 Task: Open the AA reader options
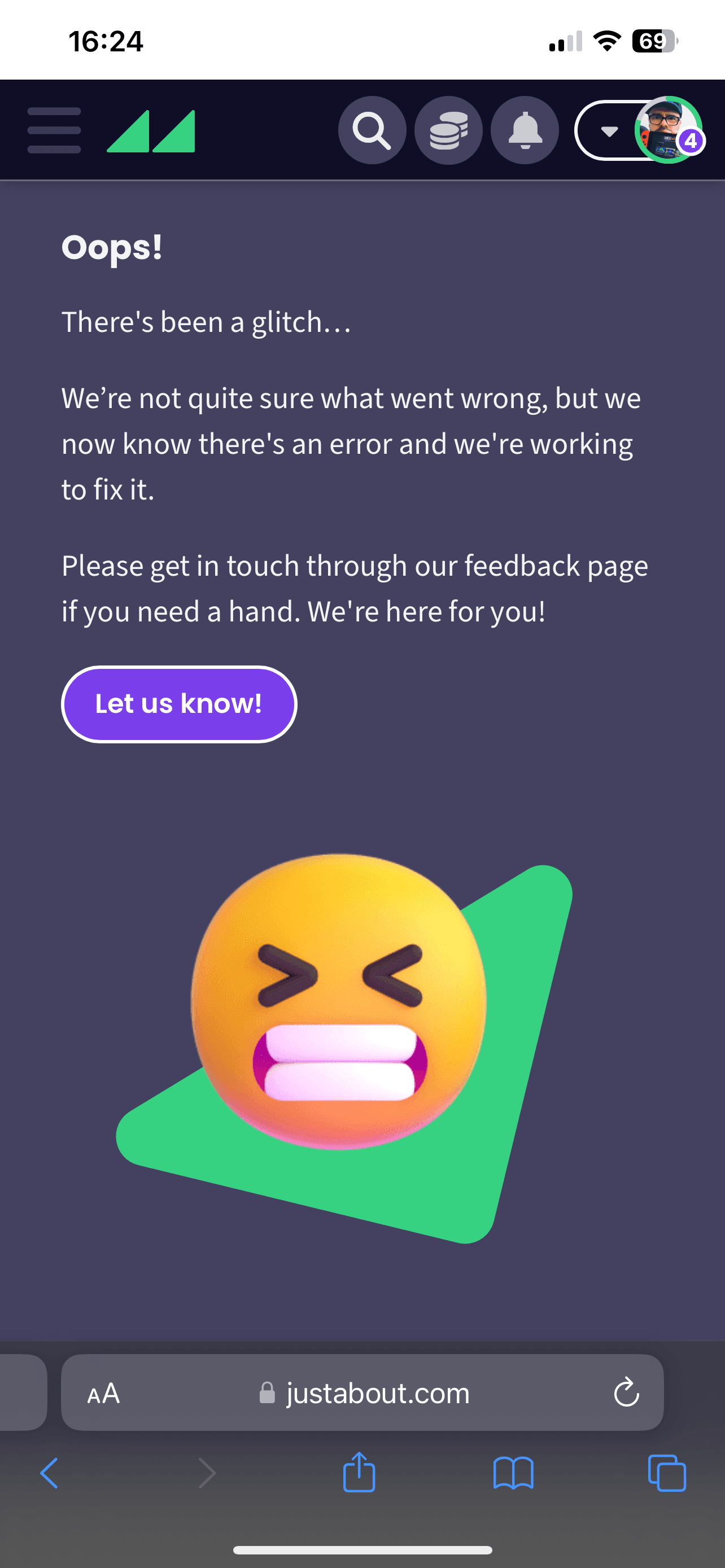pyautogui.click(x=103, y=1393)
